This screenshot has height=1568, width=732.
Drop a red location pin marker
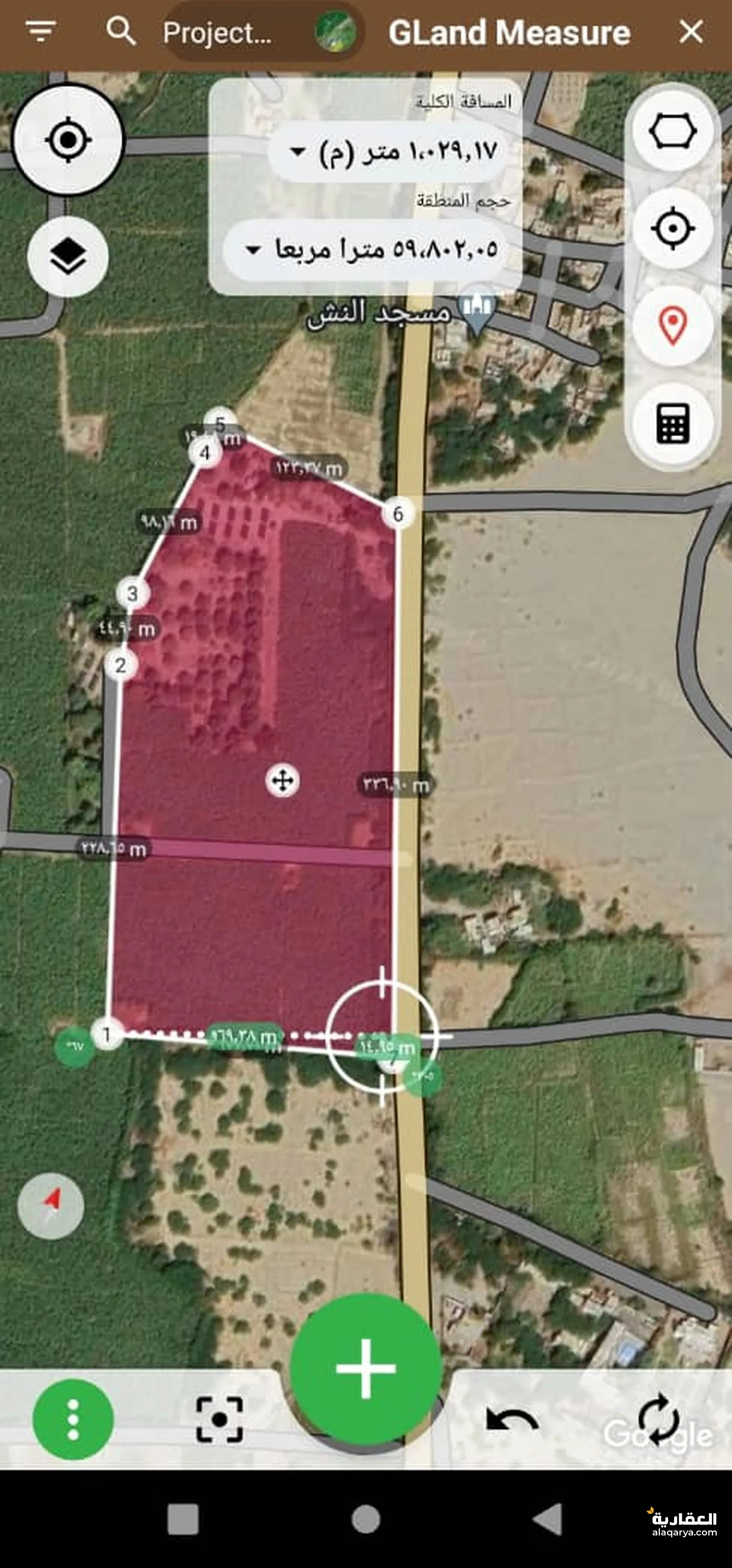click(672, 325)
